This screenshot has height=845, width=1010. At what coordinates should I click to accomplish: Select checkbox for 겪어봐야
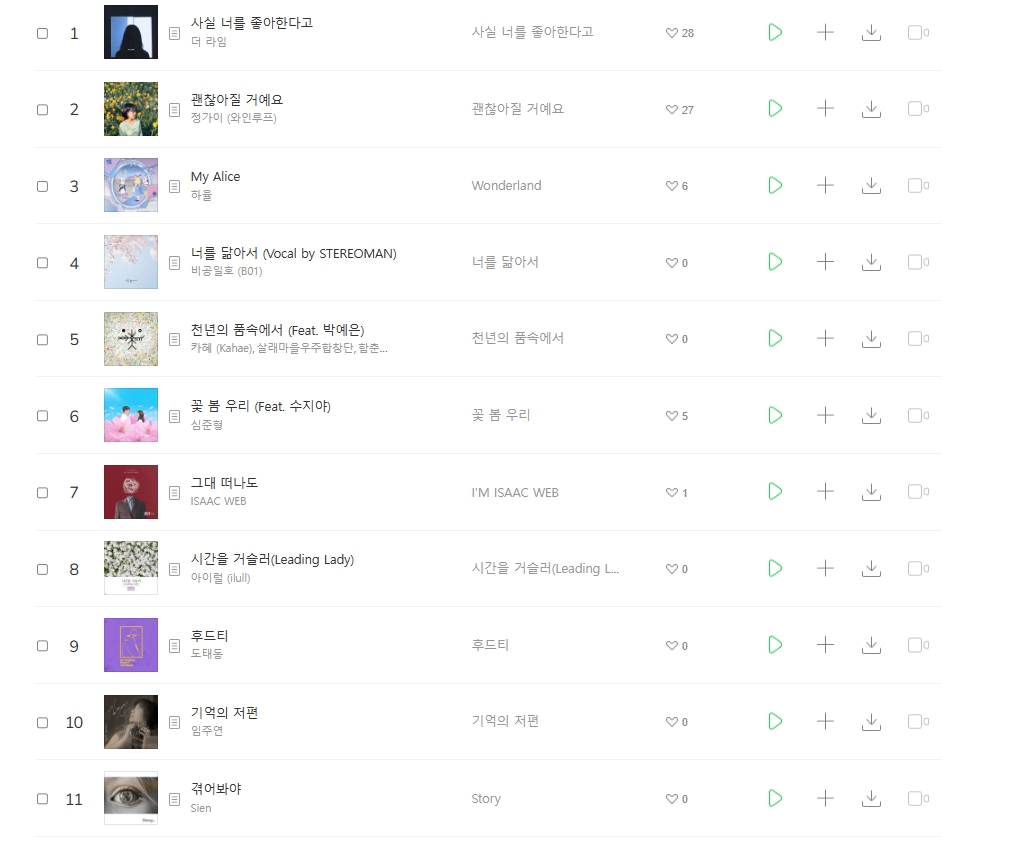point(42,799)
